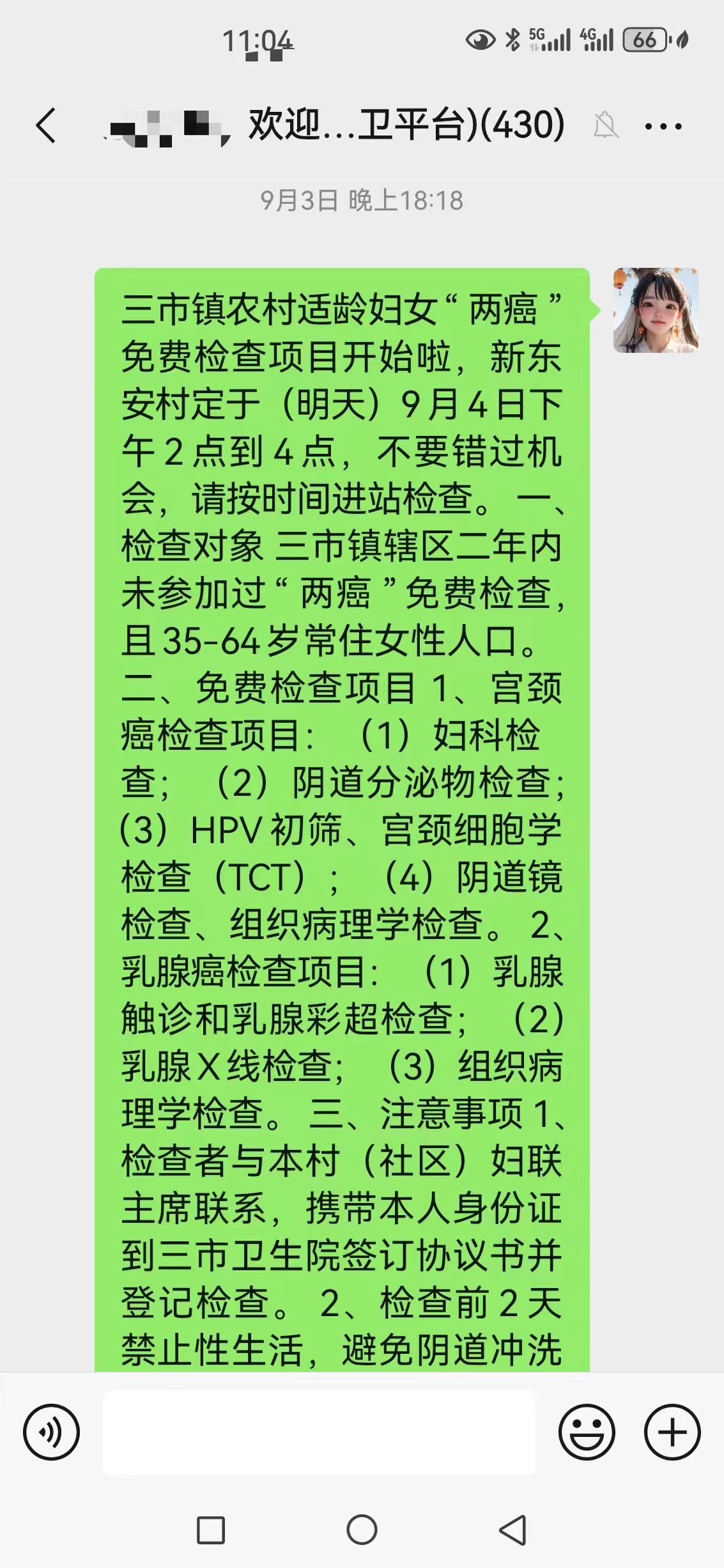Switch to voice message input
The height and width of the screenshot is (1568, 724).
click(x=52, y=1432)
